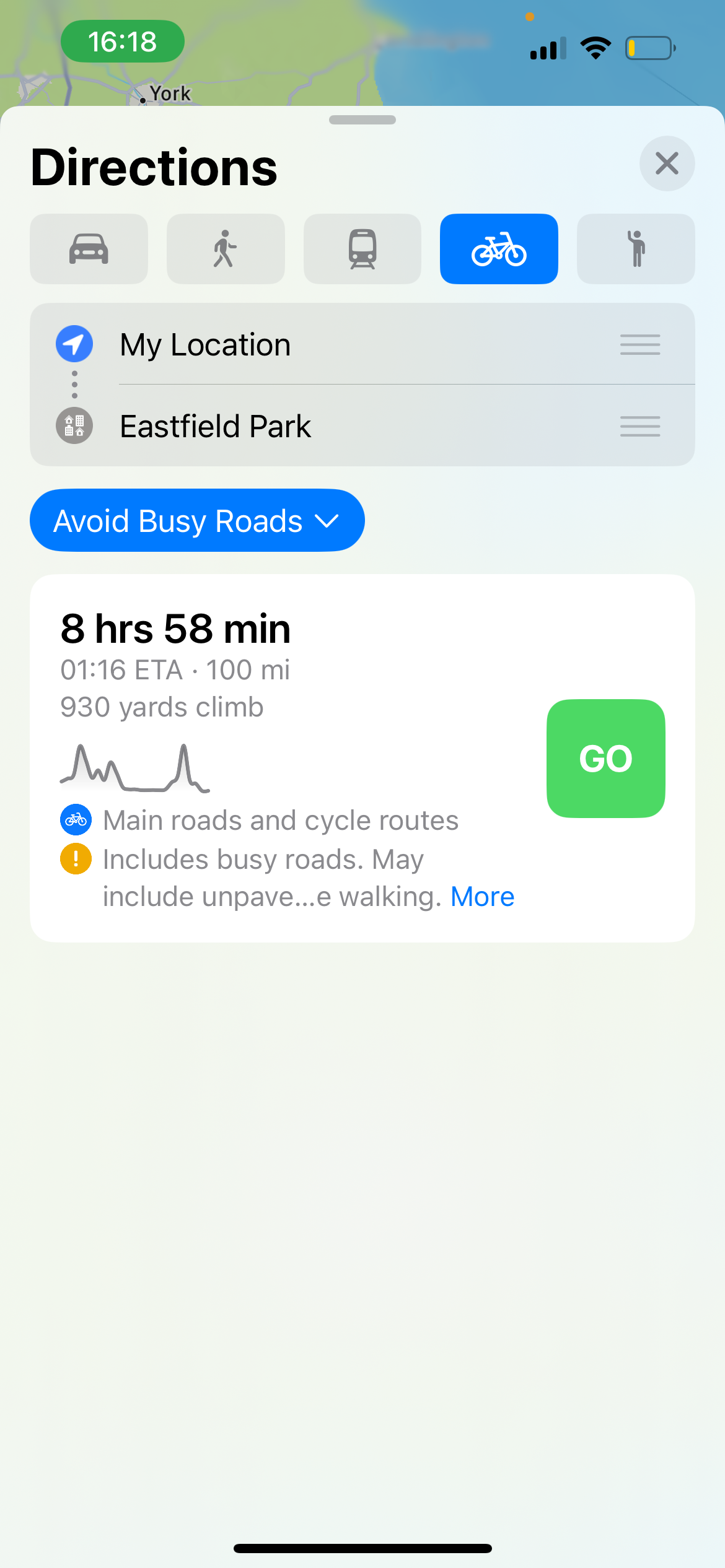Screen dimensions: 725x1568
Task: Switch to walking directions
Action: 226,249
